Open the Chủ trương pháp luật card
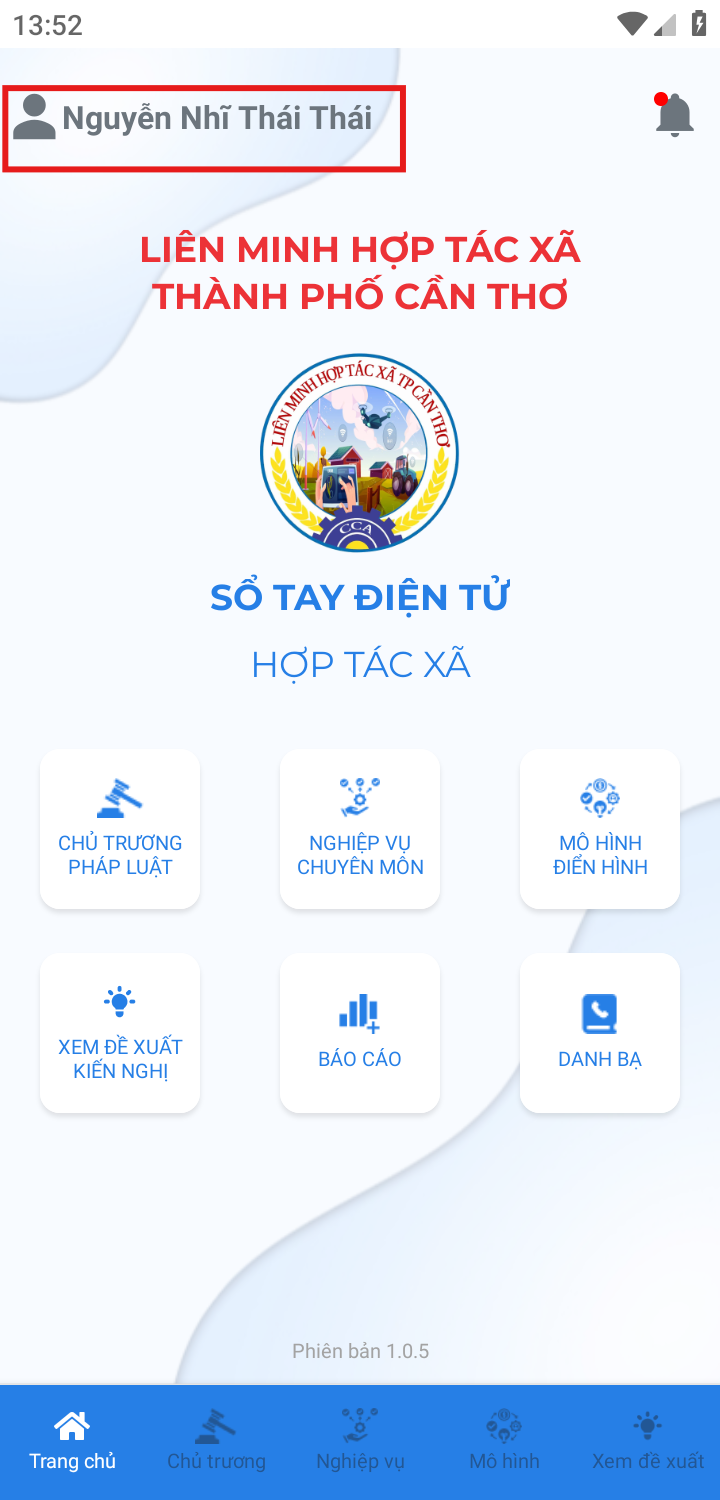Viewport: 720px width, 1500px height. point(120,829)
